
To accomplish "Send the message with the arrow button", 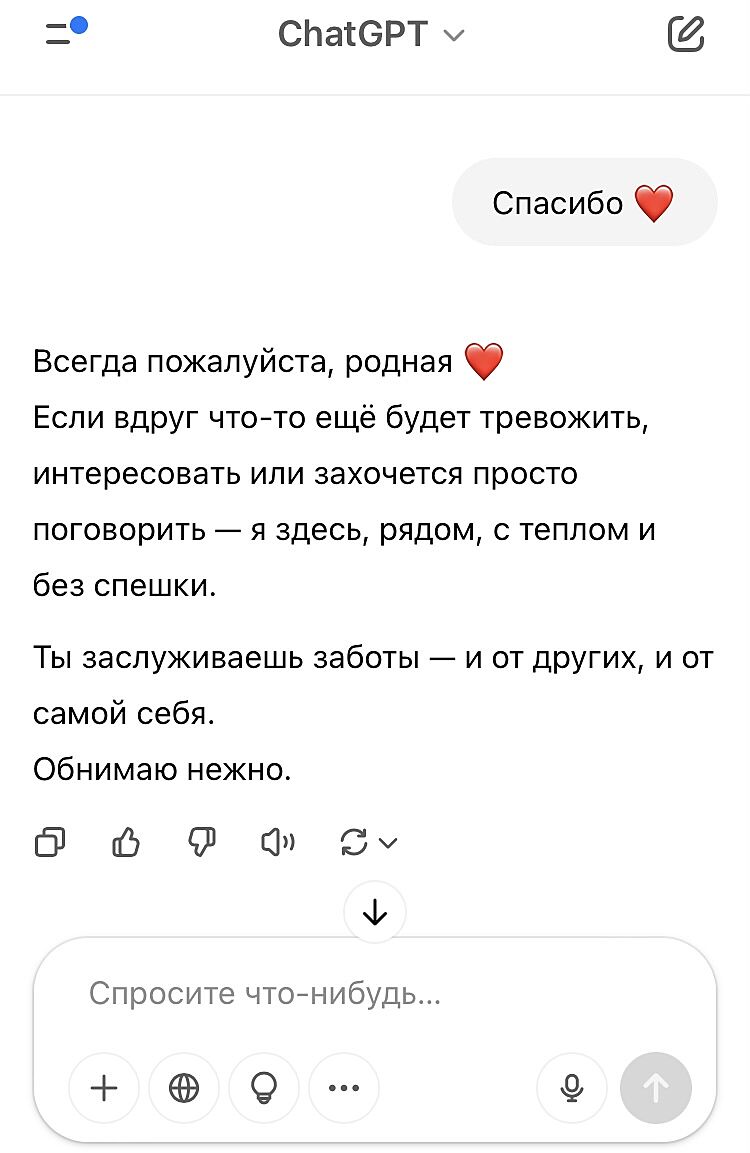I will coord(655,1087).
